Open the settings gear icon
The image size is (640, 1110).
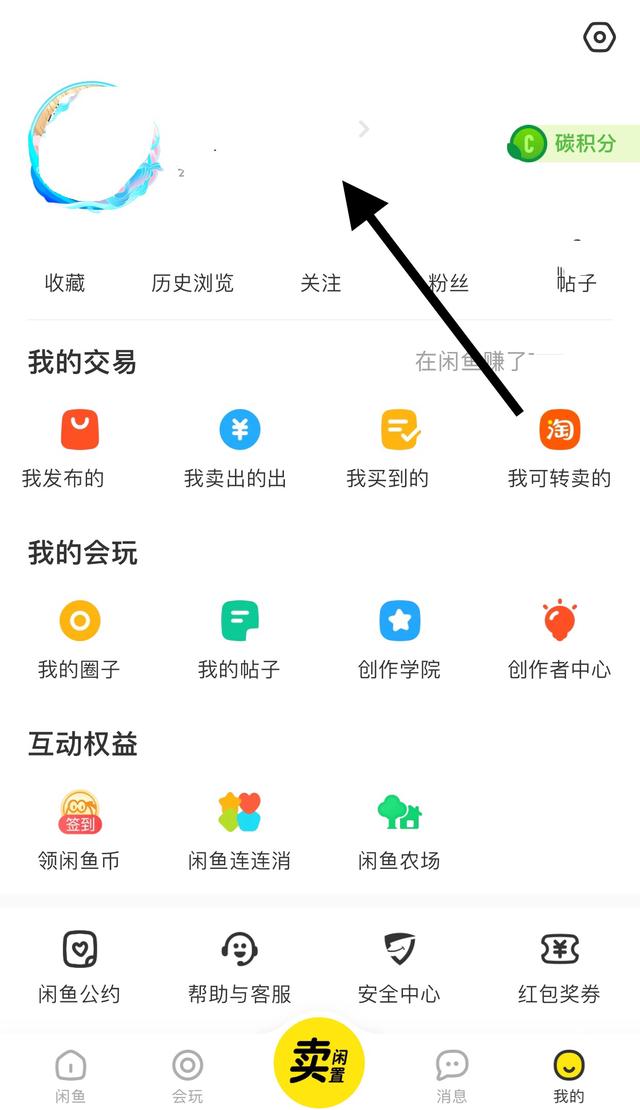point(599,38)
